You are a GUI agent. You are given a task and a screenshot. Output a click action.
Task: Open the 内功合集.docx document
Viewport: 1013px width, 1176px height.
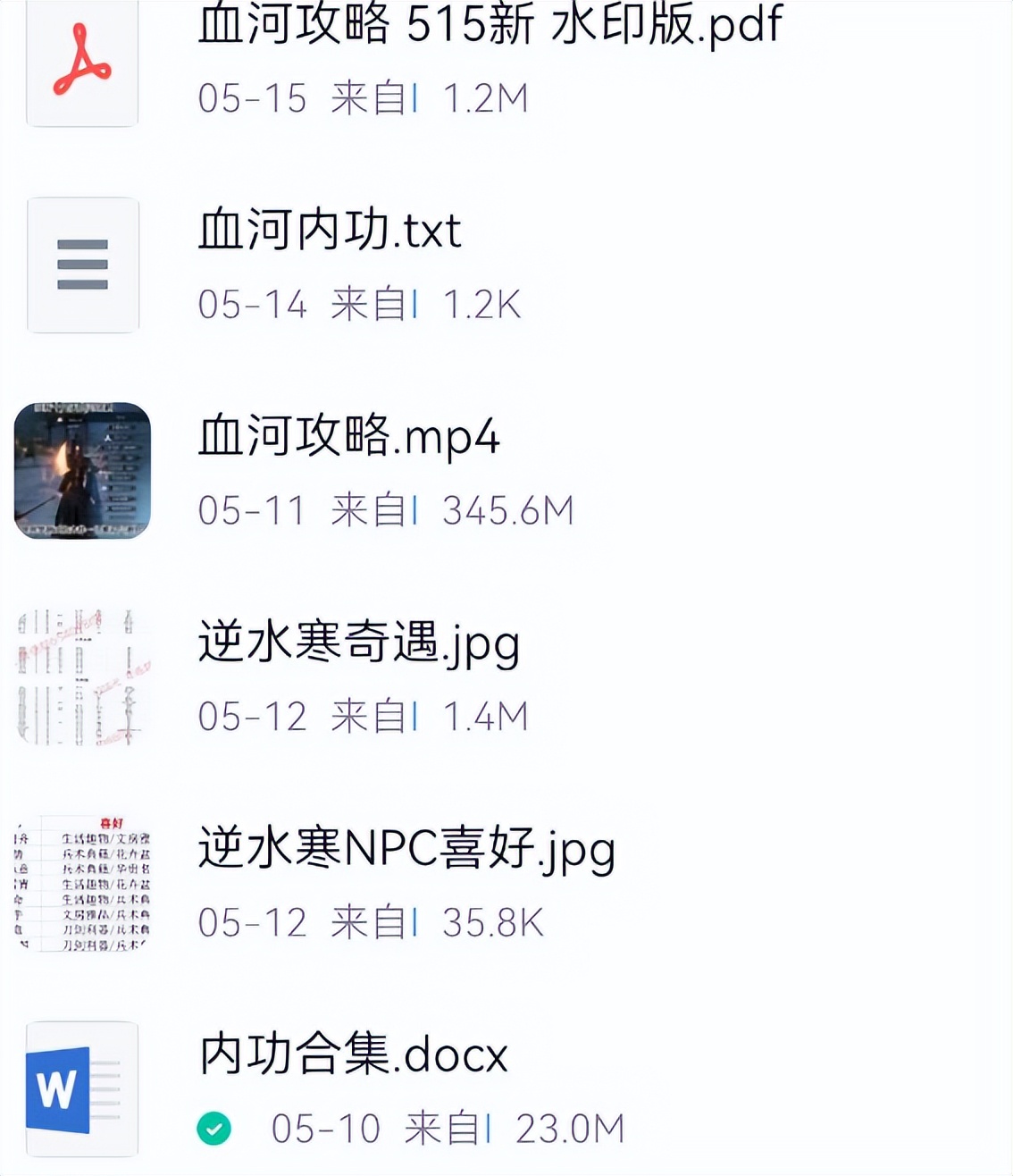pos(353,1054)
